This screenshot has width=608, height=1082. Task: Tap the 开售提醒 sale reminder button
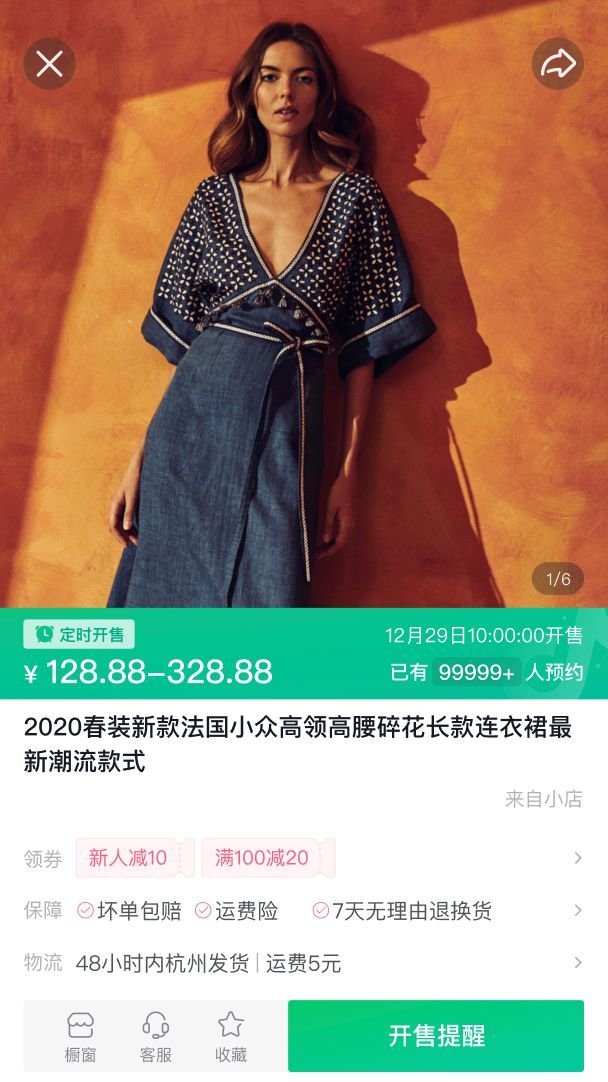point(436,1036)
